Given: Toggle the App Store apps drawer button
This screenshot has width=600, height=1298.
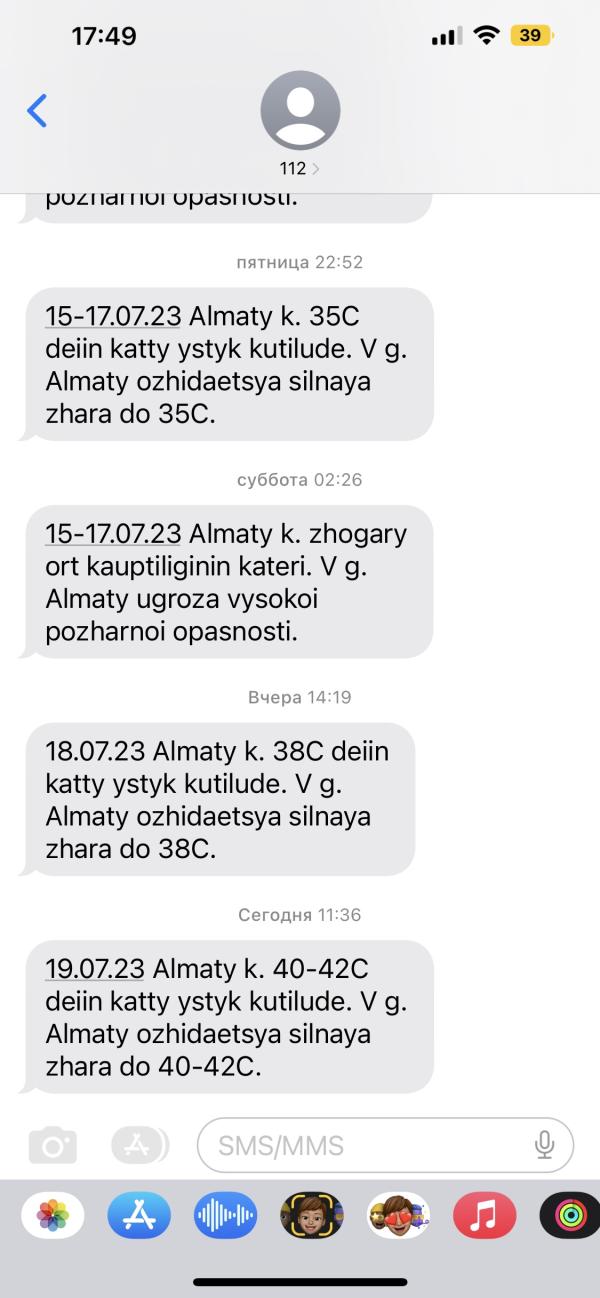Looking at the screenshot, I should coord(139,1145).
